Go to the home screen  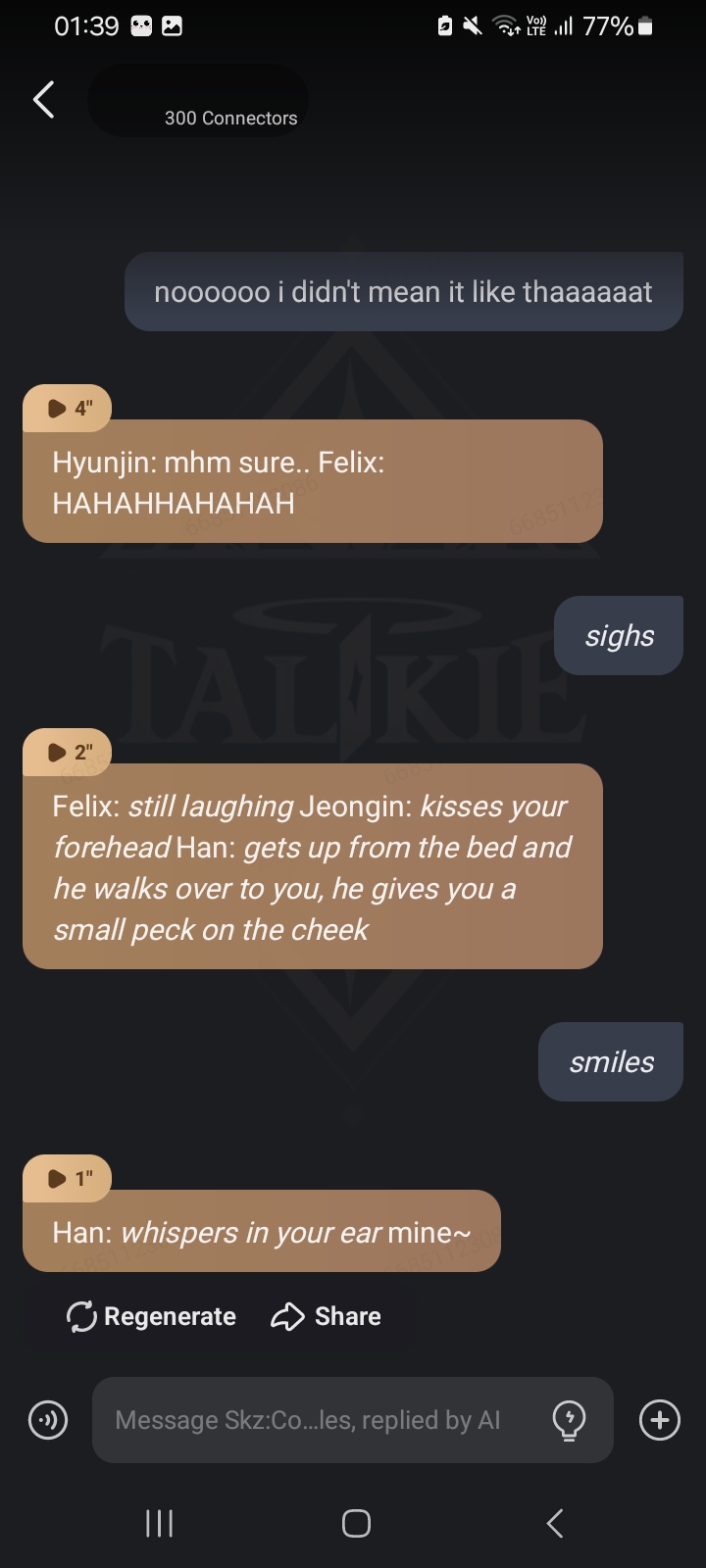pyautogui.click(x=356, y=1523)
